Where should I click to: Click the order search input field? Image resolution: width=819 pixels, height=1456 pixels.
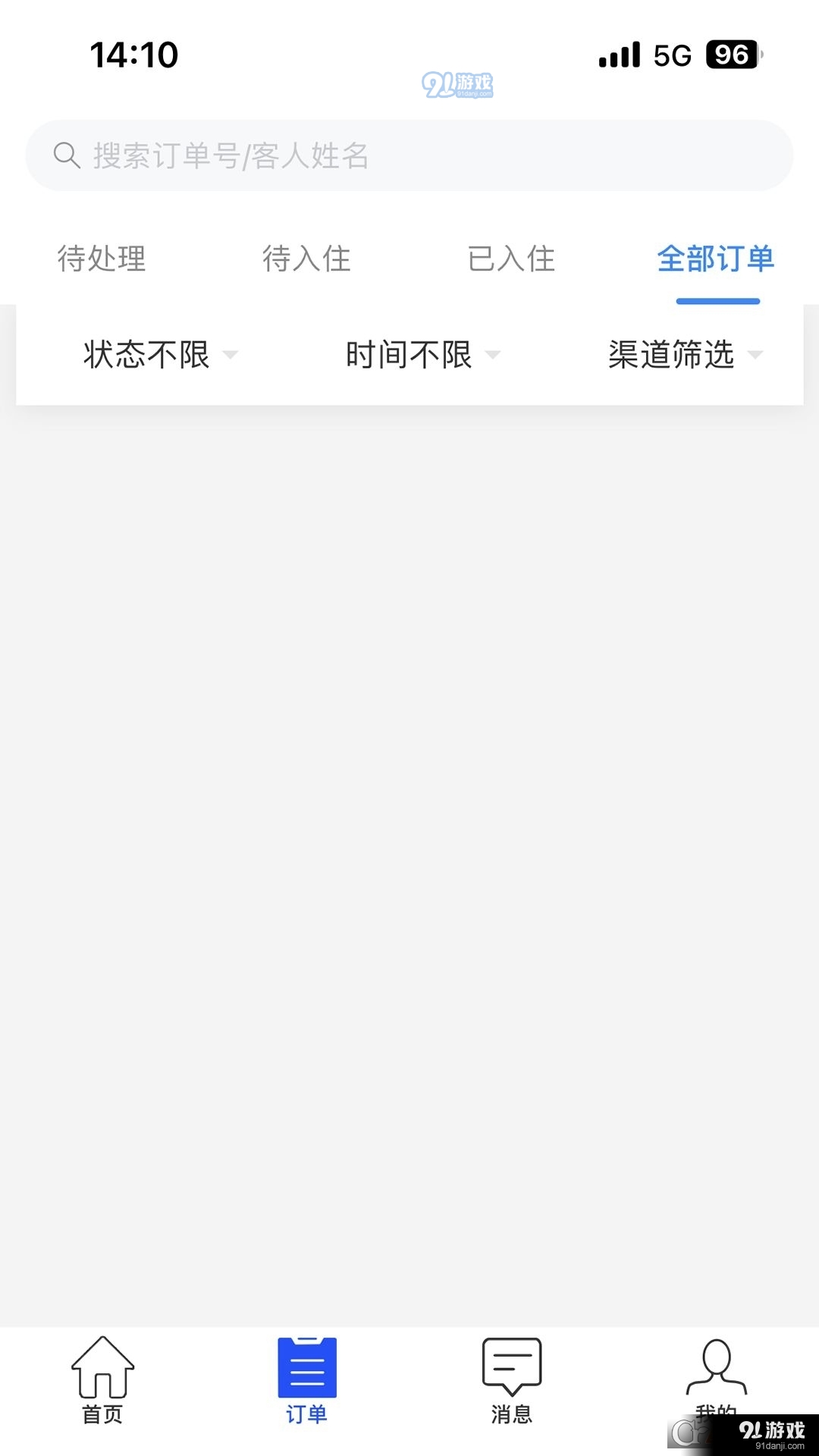click(x=409, y=156)
